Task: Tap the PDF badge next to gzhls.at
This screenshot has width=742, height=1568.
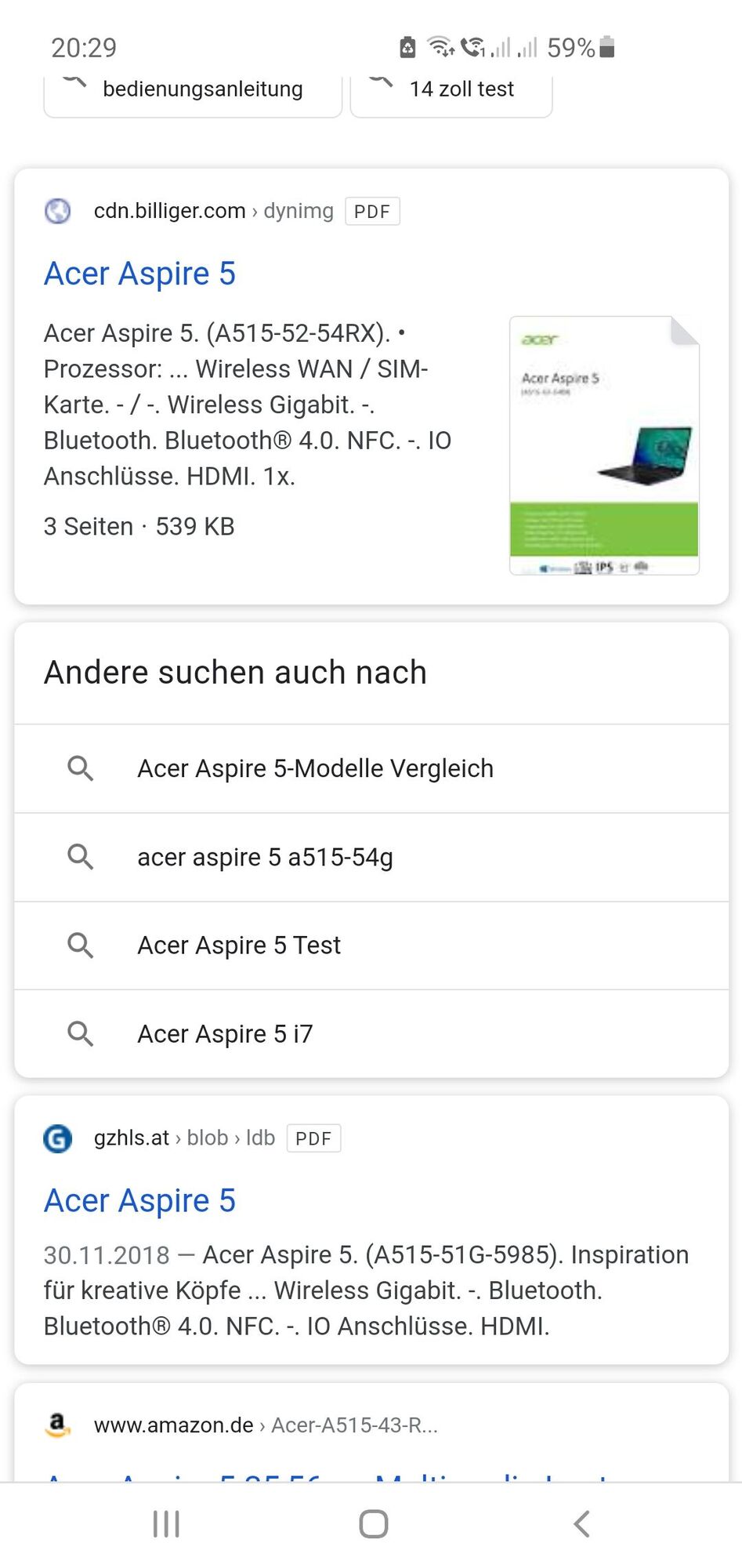Action: pyautogui.click(x=313, y=1138)
